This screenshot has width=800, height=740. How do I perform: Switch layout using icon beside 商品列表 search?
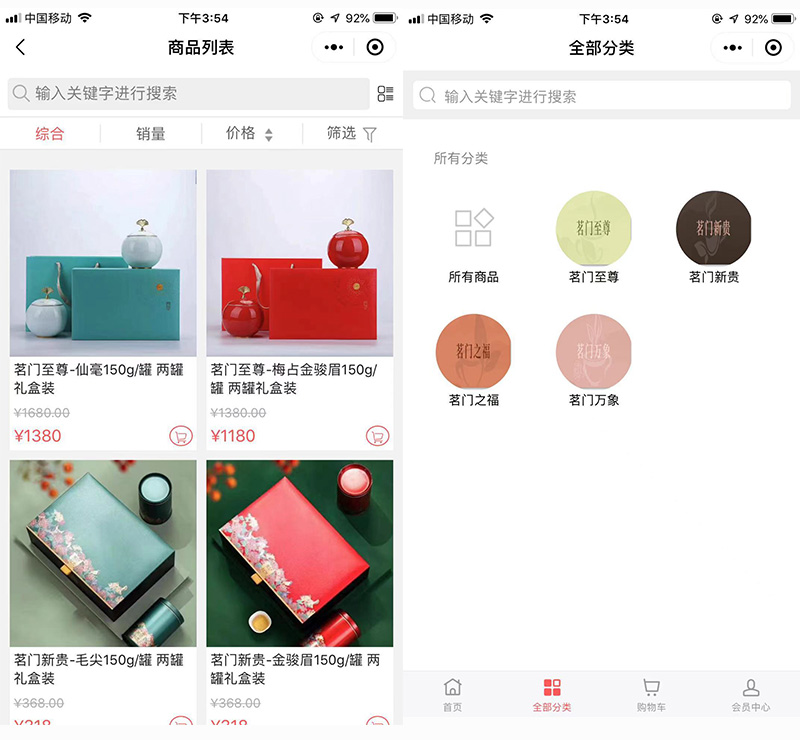pyautogui.click(x=385, y=94)
